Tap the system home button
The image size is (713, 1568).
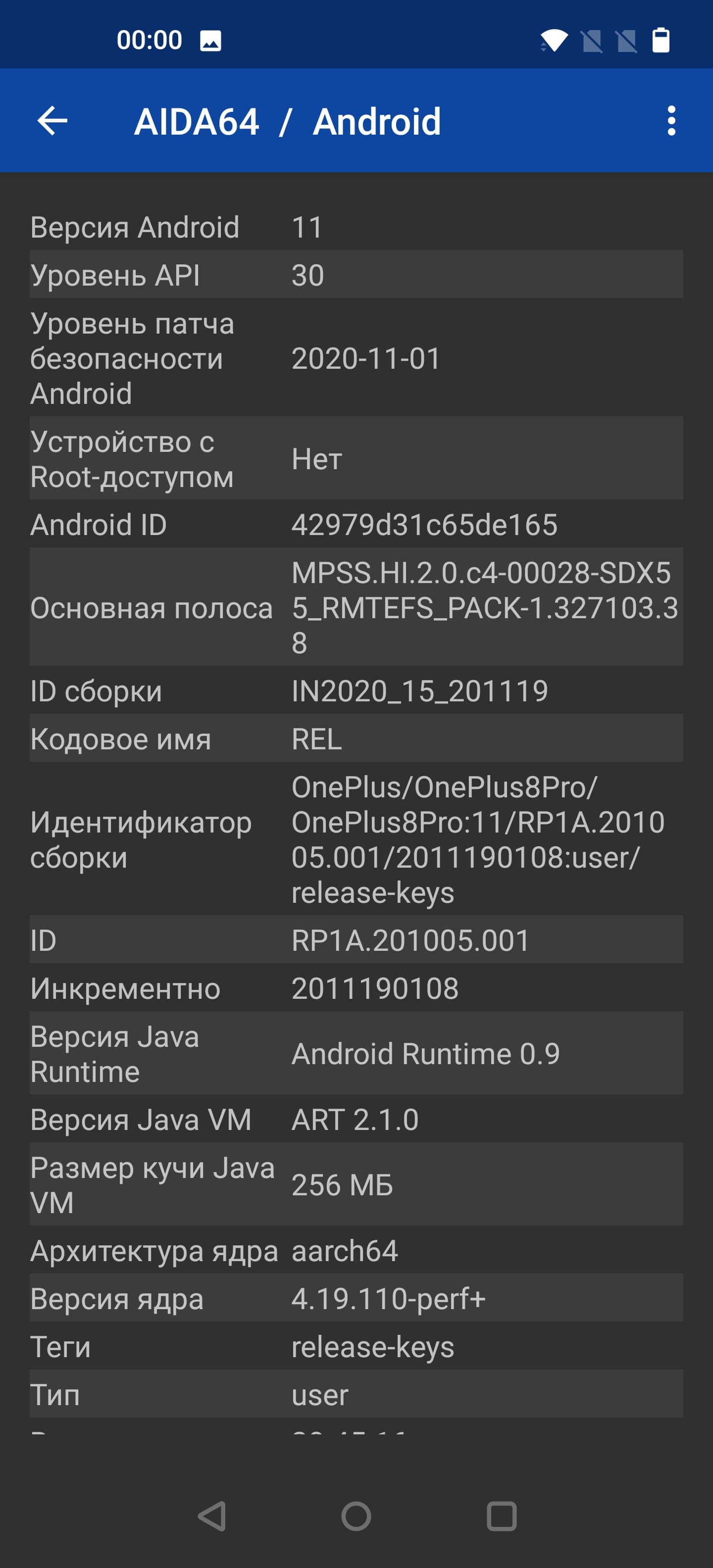[x=356, y=1516]
